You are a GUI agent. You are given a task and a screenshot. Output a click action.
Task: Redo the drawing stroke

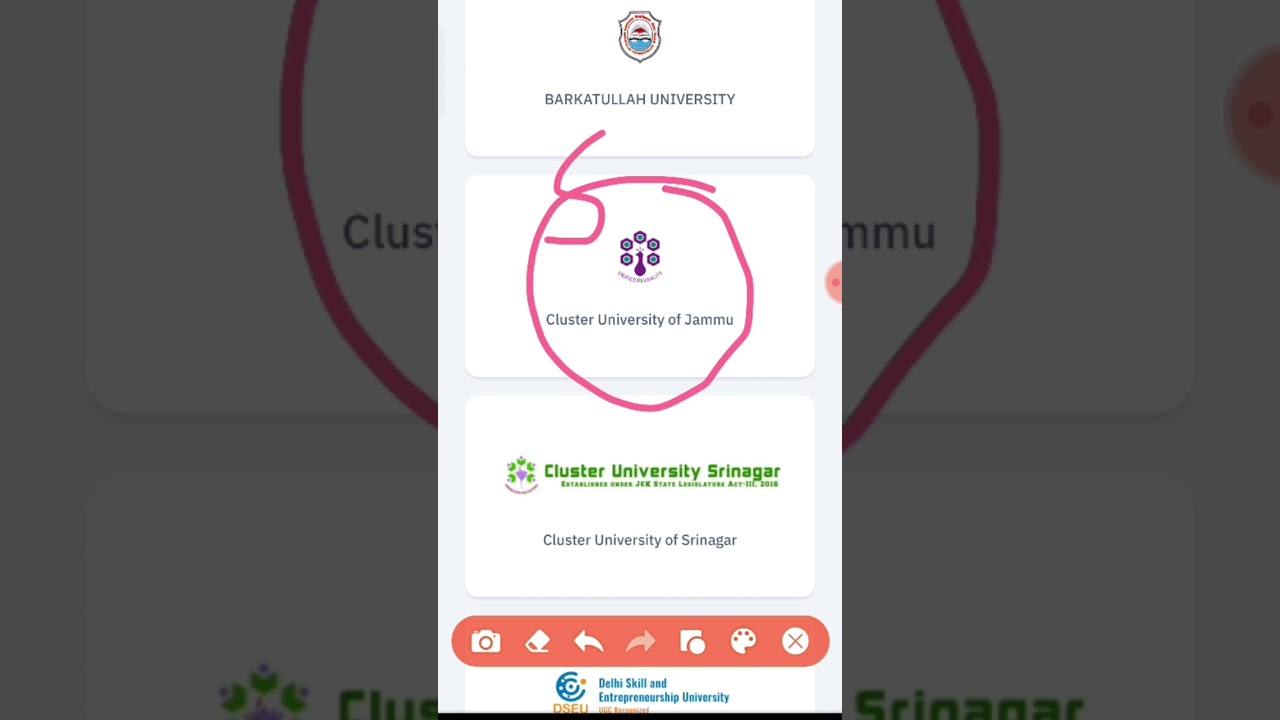point(641,642)
